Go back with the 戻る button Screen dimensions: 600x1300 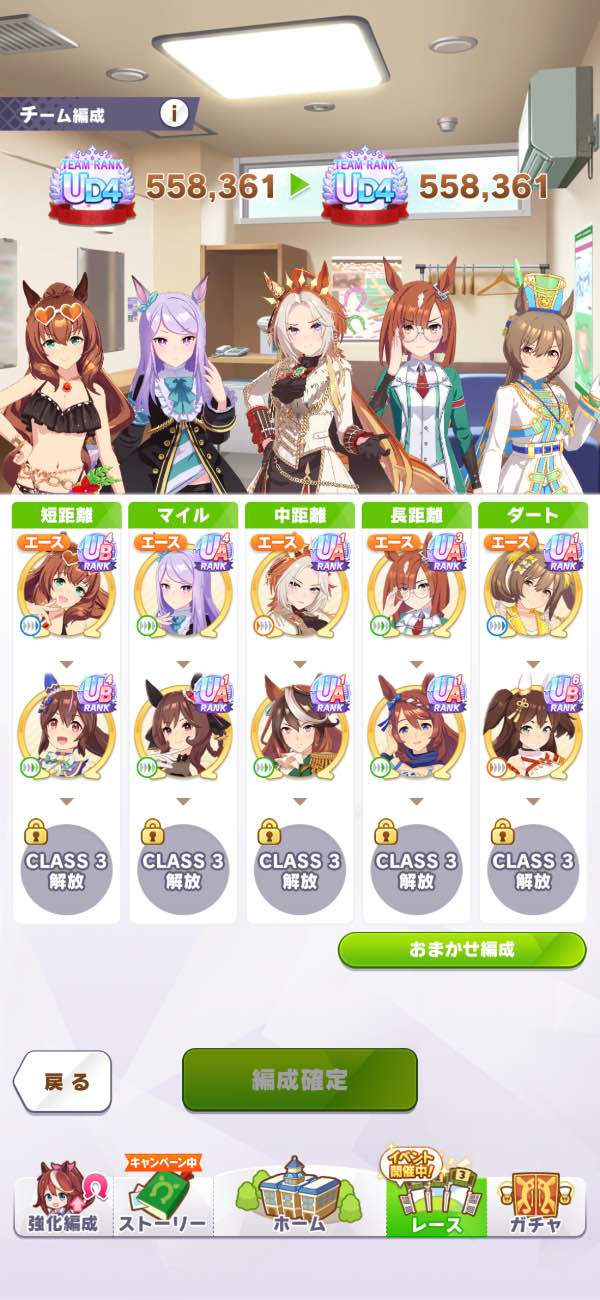point(63,1081)
